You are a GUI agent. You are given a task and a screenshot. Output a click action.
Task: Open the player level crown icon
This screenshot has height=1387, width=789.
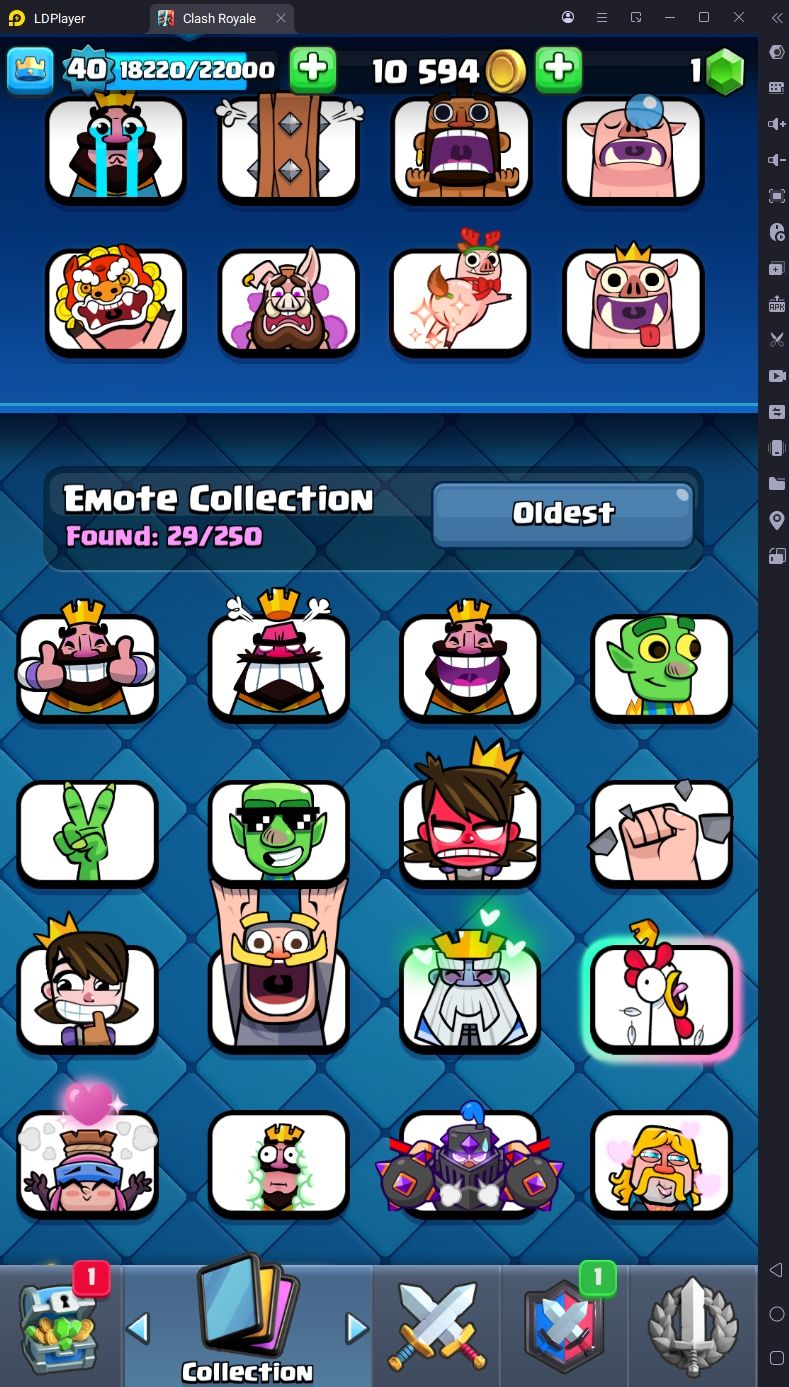(x=30, y=69)
